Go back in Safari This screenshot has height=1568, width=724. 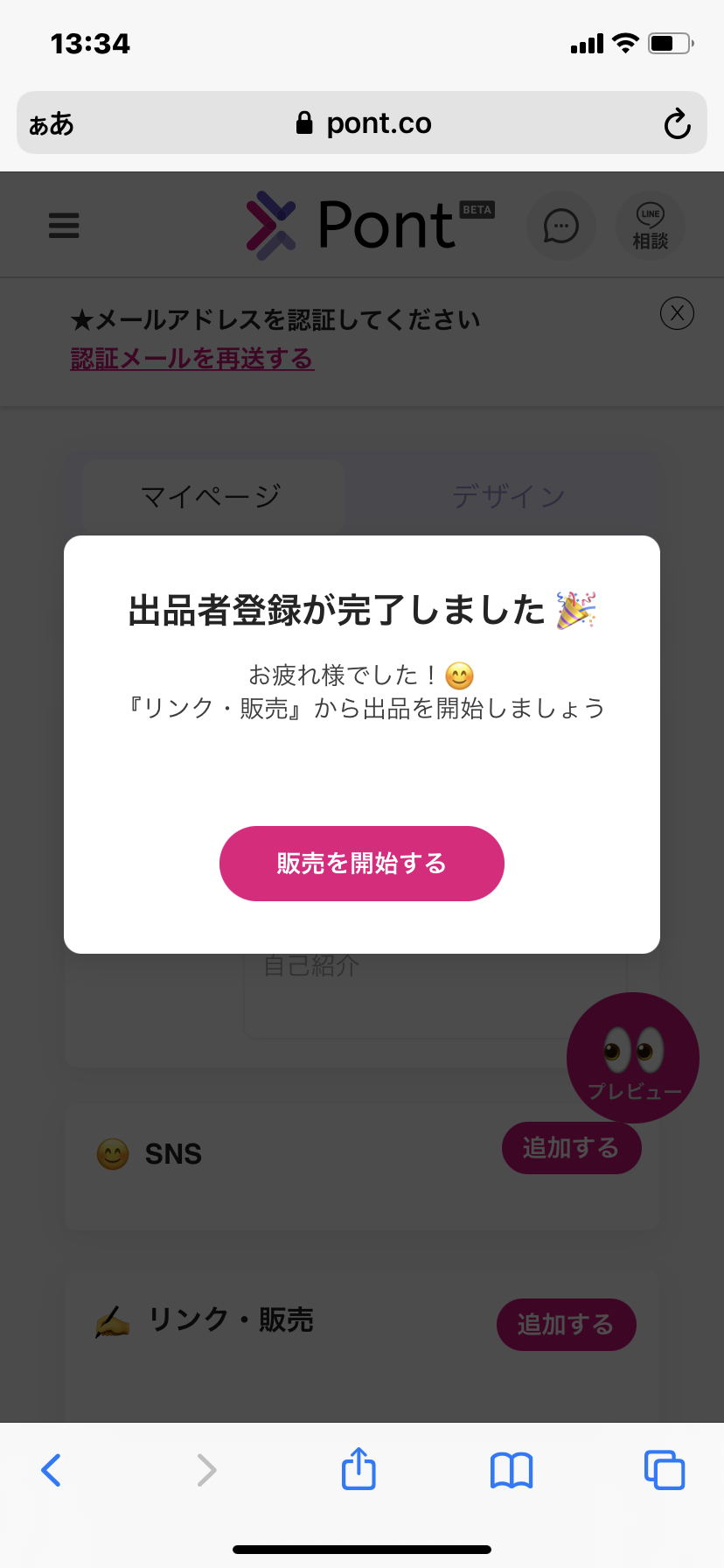[52, 1470]
